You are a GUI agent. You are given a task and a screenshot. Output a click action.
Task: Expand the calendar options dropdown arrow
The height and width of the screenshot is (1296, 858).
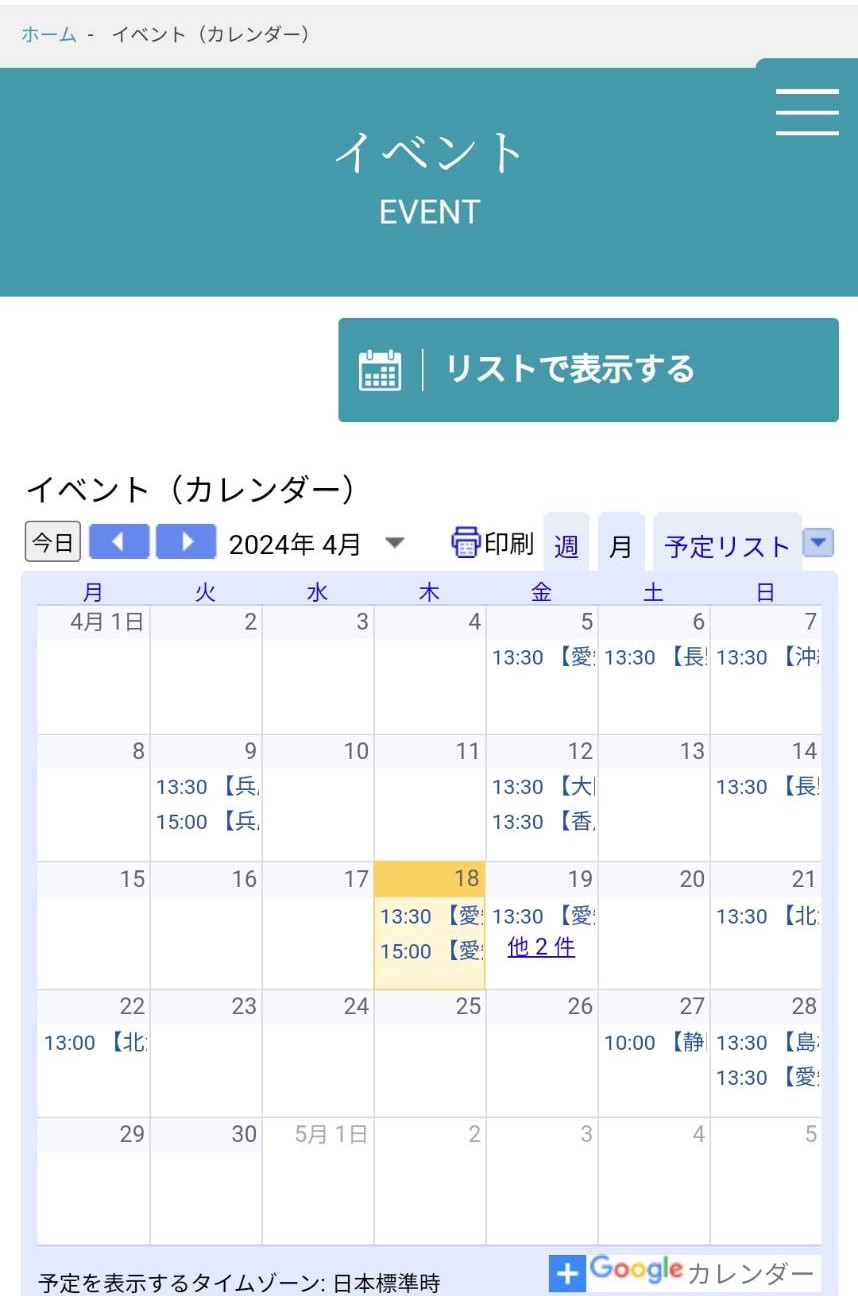(818, 543)
